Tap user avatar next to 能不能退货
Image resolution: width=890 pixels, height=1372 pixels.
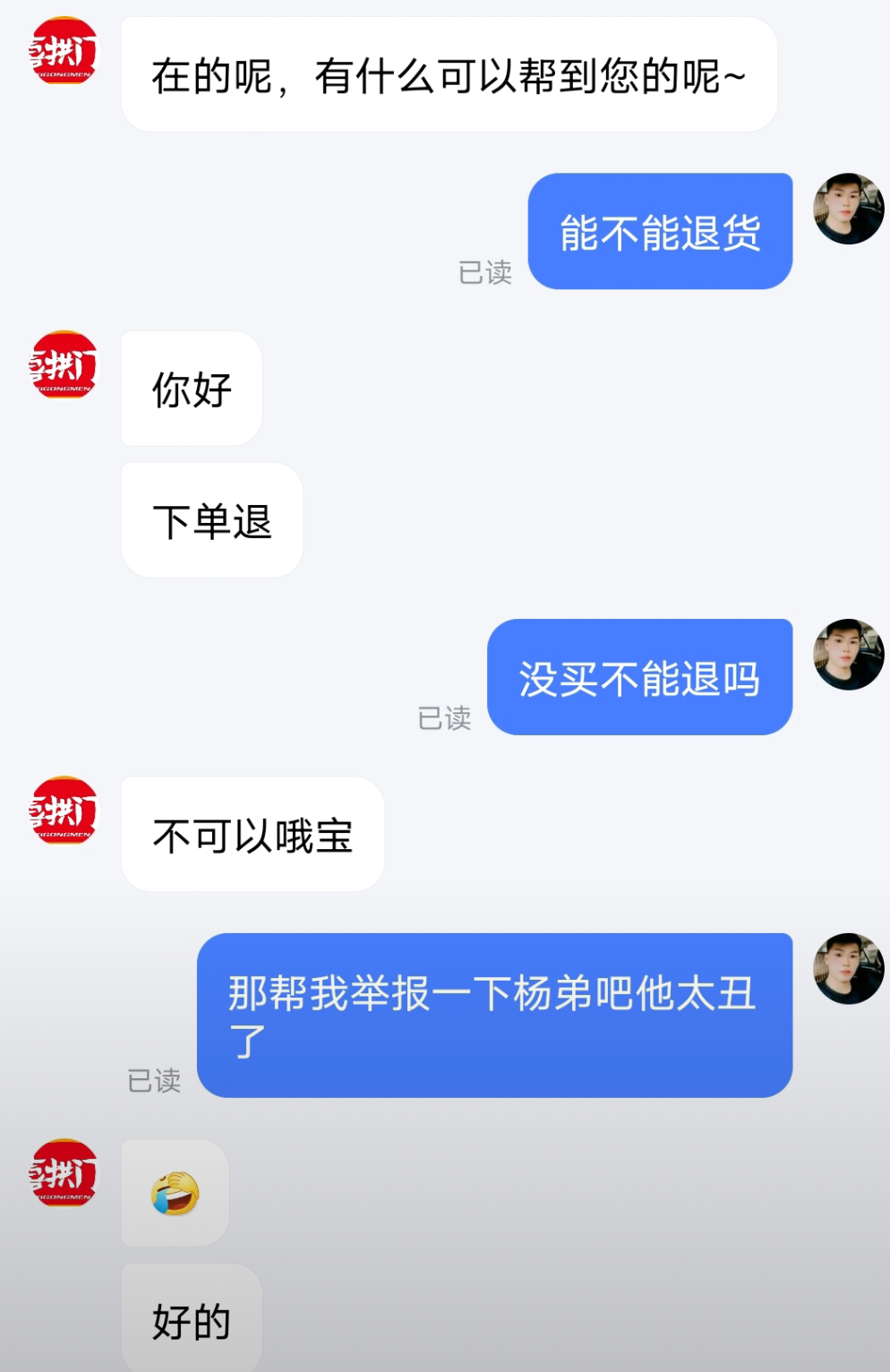click(848, 209)
